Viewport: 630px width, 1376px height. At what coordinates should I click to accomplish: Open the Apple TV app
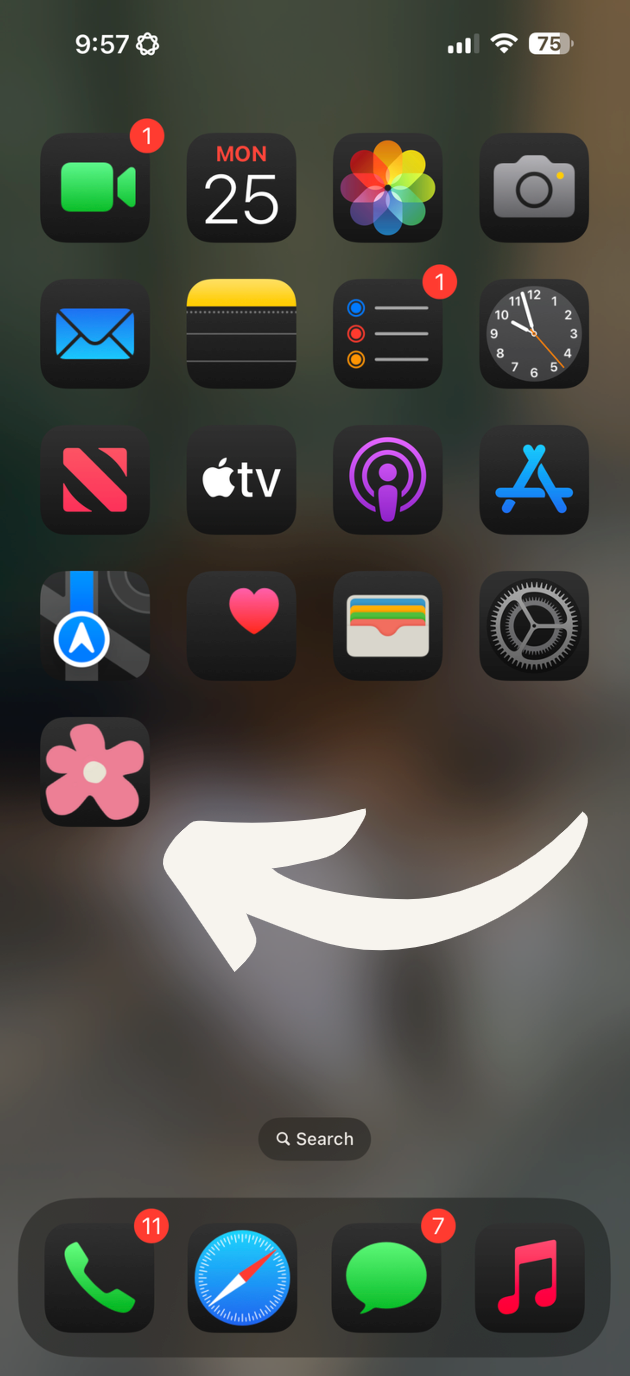tap(241, 480)
